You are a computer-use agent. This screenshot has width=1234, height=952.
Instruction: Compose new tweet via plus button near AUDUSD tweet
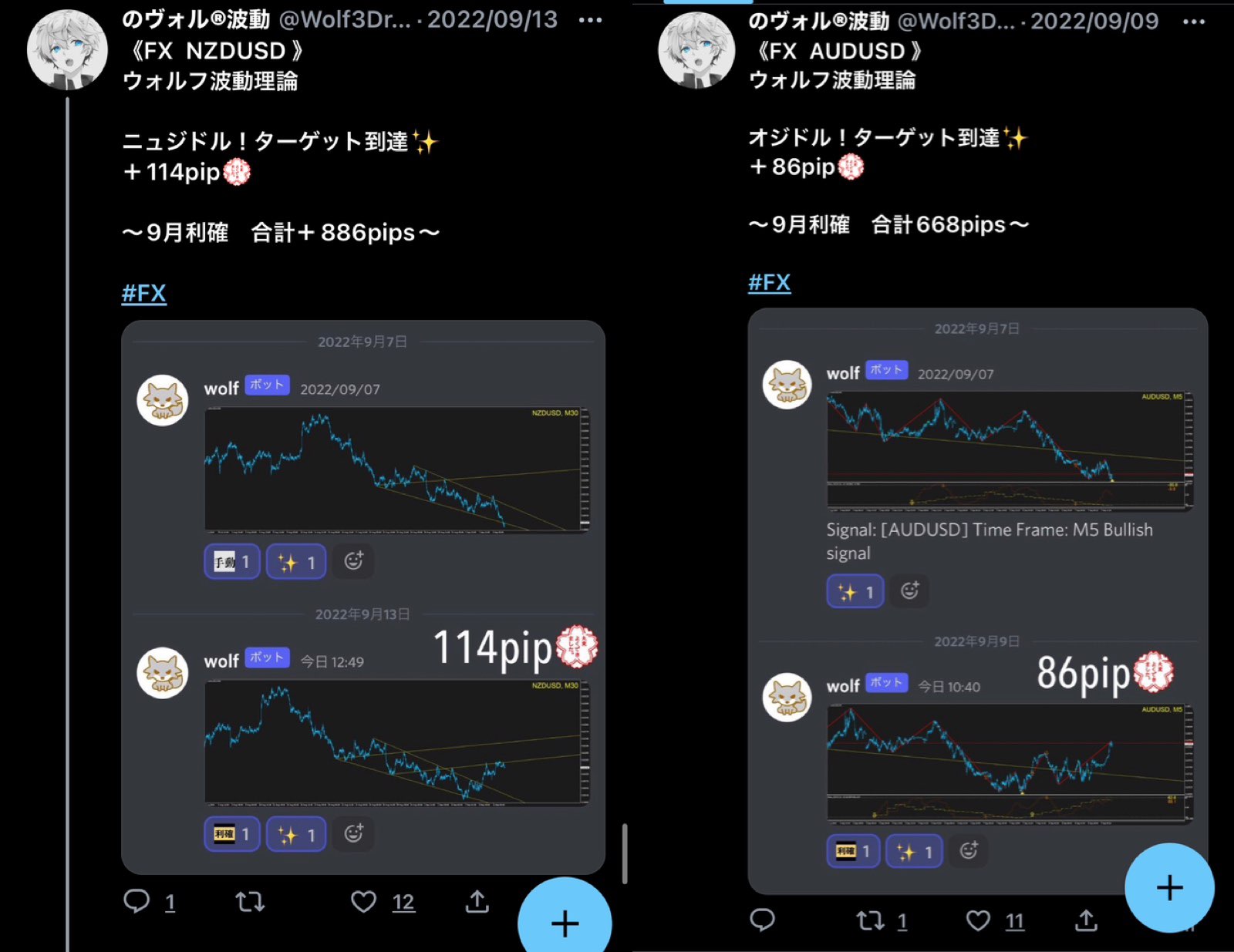tap(1169, 887)
